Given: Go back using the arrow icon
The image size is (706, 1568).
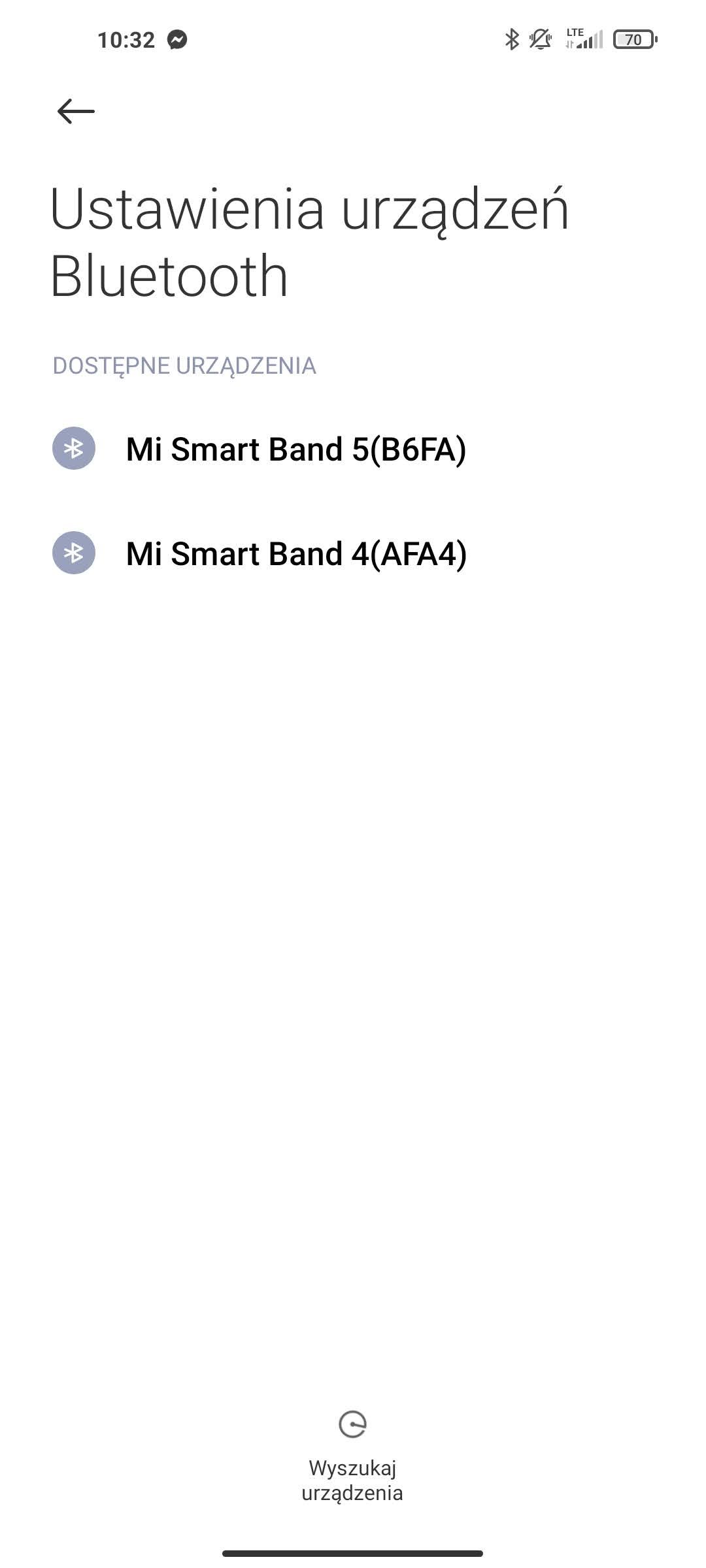Looking at the screenshot, I should point(76,111).
